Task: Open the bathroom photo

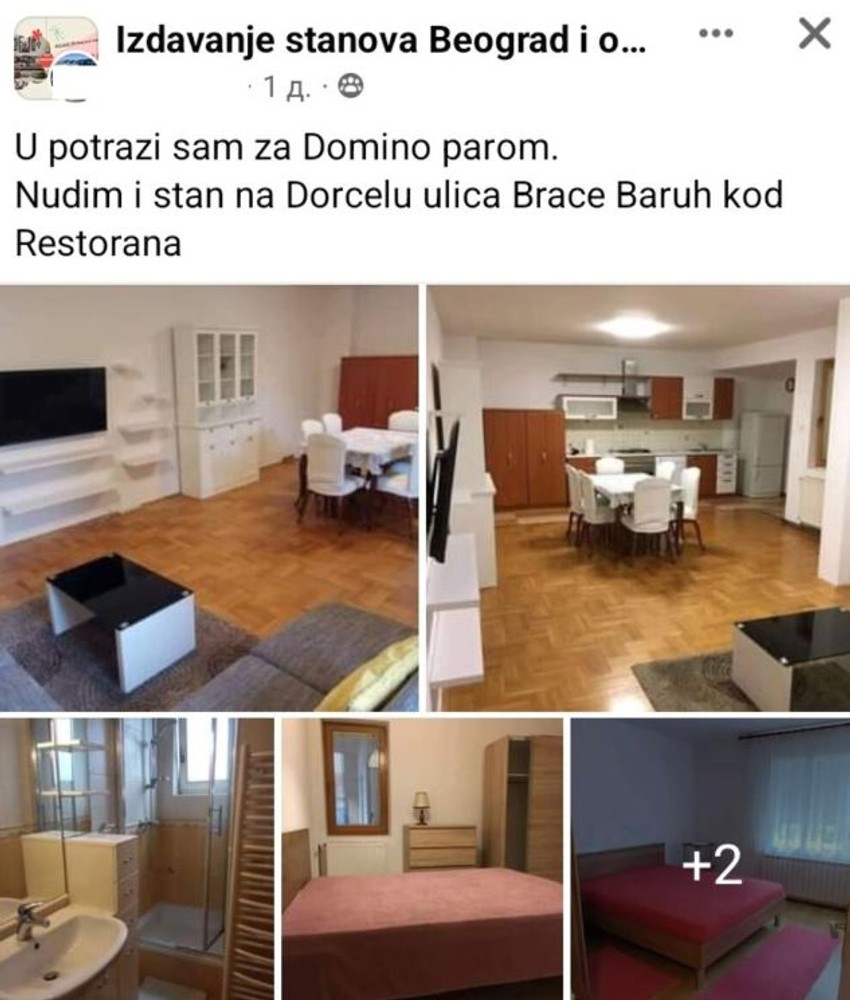Action: (136, 858)
